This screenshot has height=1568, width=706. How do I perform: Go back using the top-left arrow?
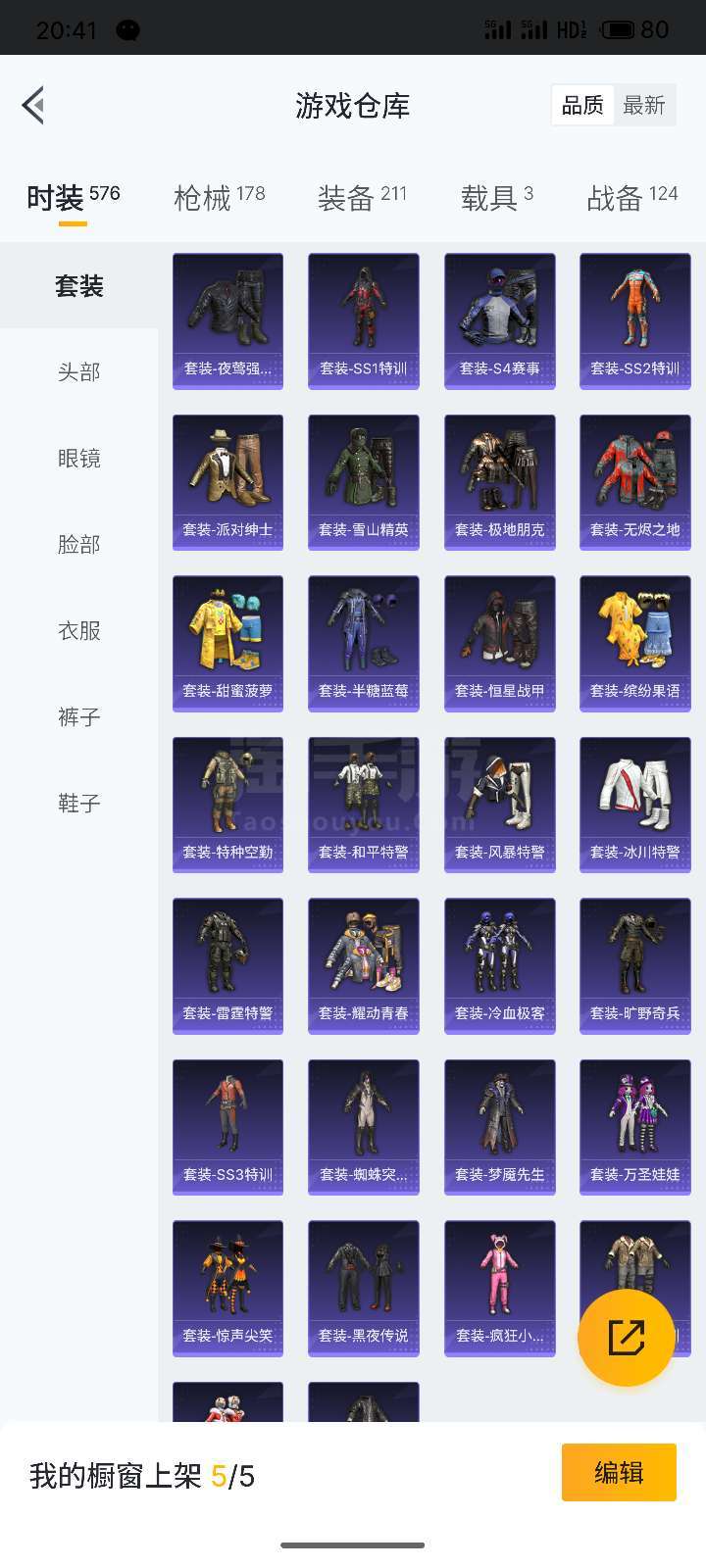(x=34, y=105)
